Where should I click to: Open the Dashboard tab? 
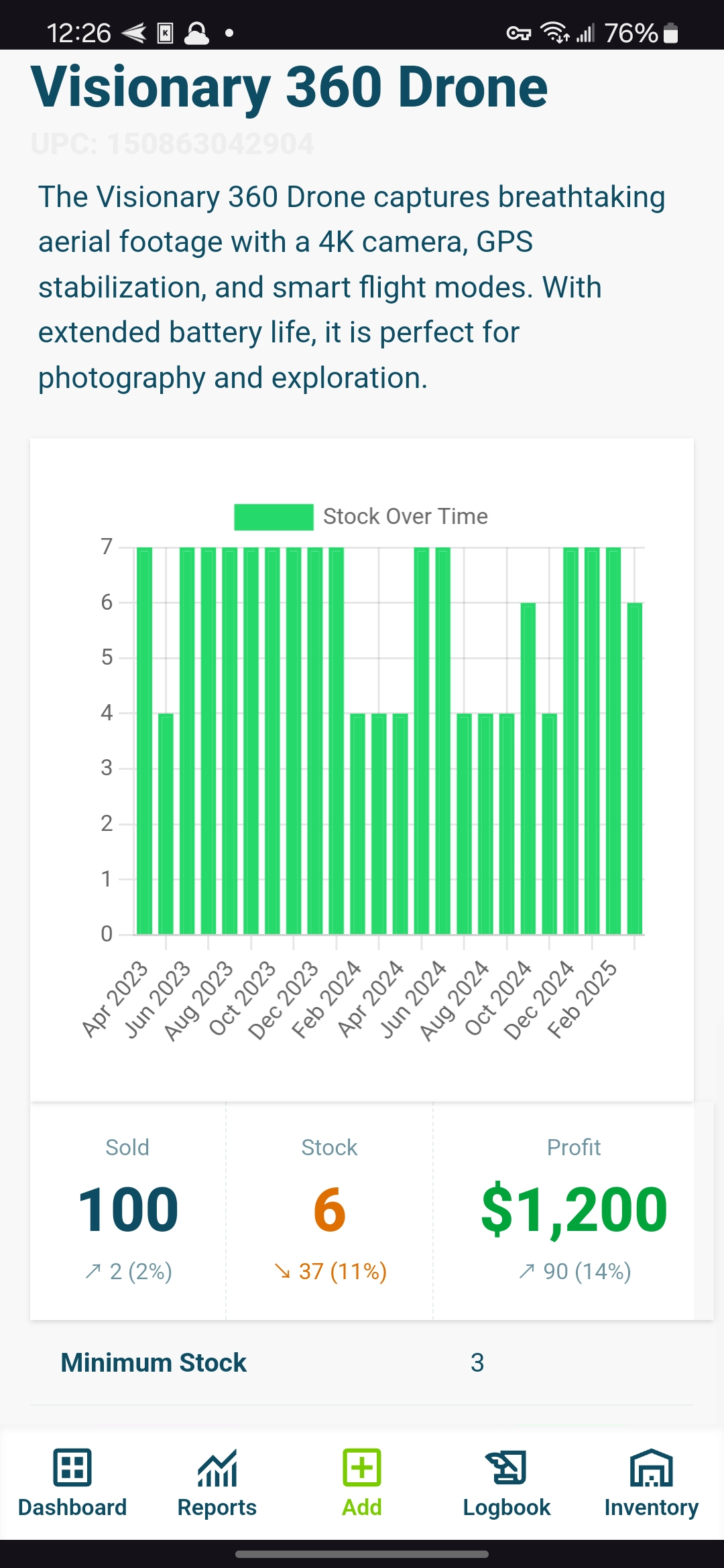coord(72,1482)
